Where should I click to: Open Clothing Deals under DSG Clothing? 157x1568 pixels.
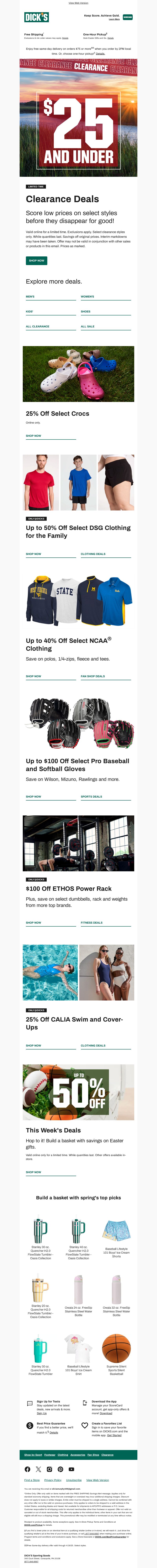click(x=93, y=554)
